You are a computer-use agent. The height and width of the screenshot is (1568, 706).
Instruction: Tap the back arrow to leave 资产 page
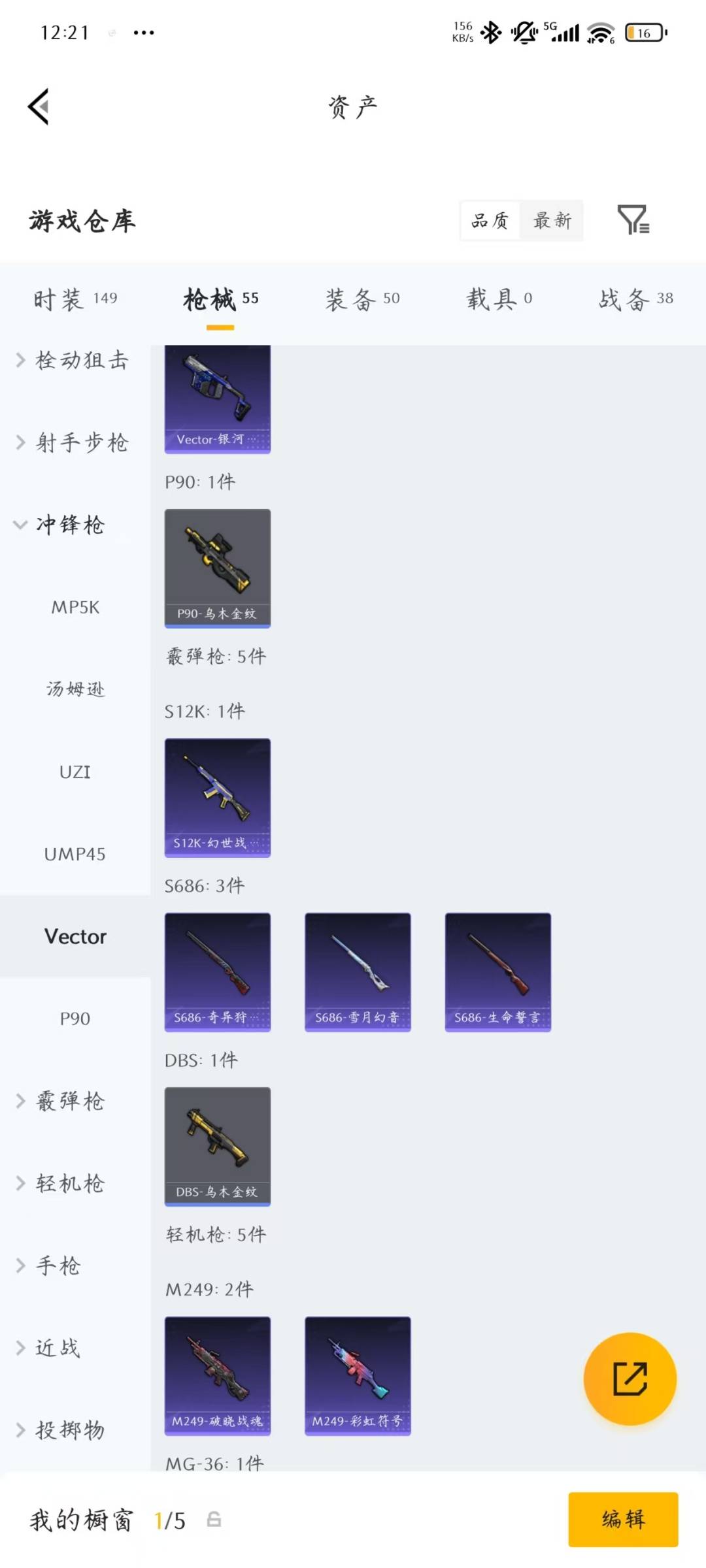(x=37, y=108)
